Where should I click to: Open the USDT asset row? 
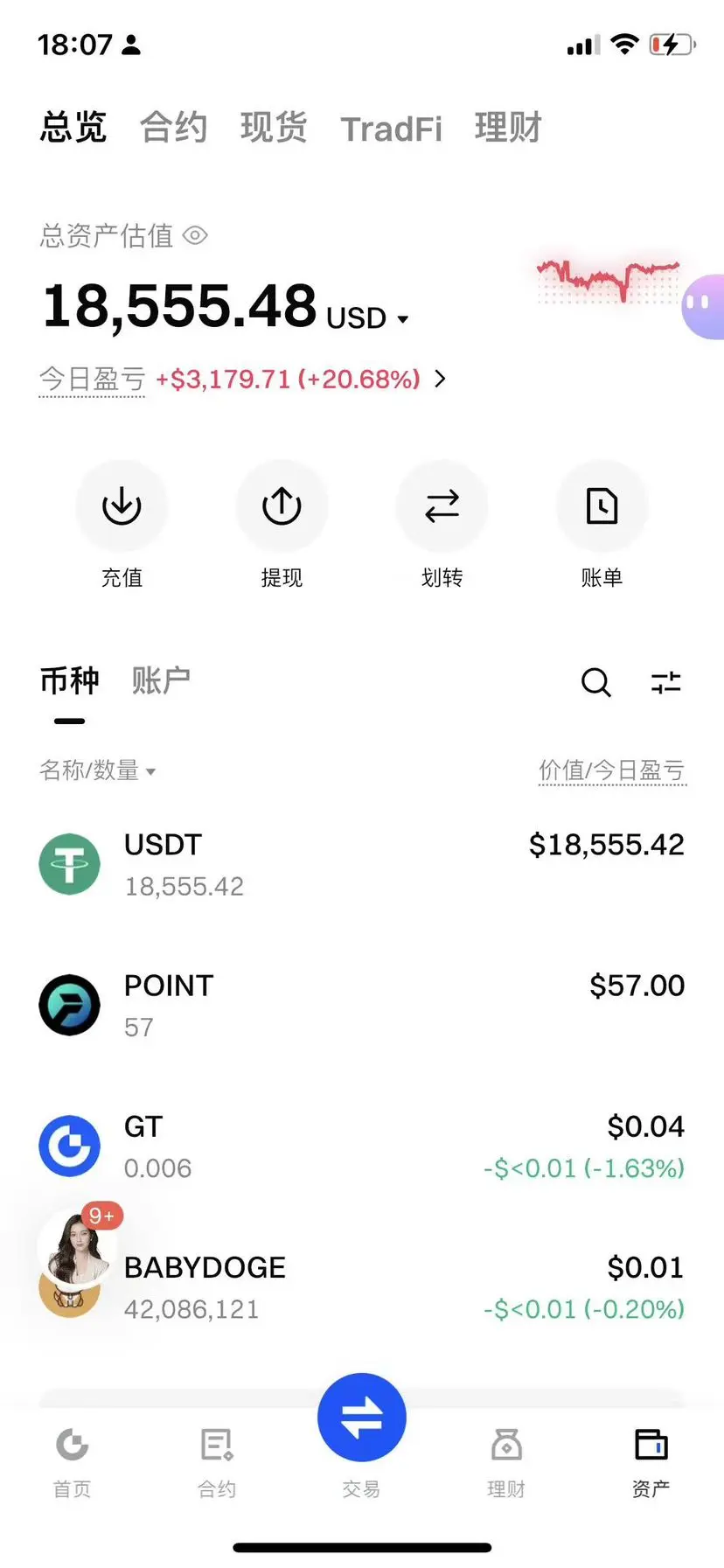362,865
